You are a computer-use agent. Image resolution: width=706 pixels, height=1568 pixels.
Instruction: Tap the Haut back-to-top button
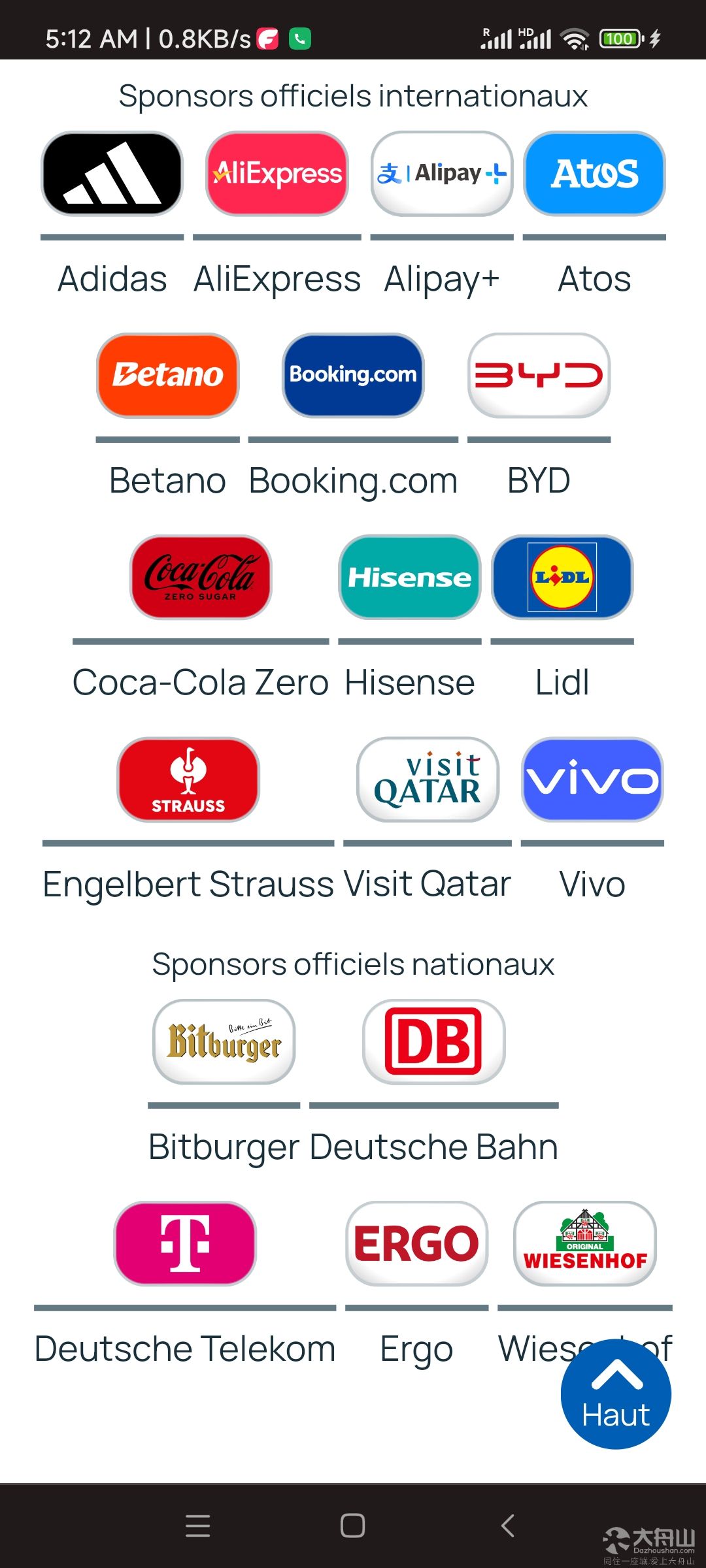click(x=616, y=1394)
